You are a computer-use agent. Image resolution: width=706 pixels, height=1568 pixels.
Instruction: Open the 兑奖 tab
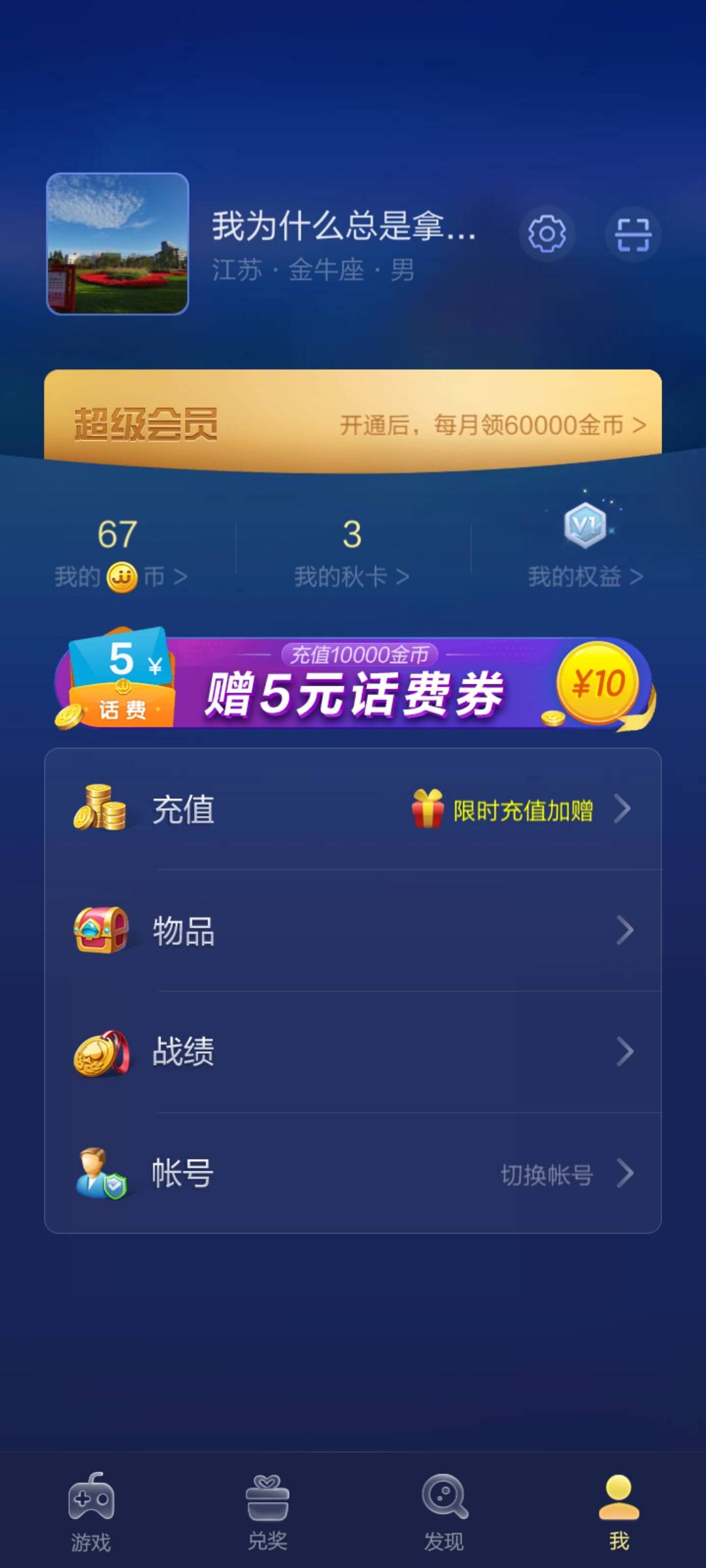click(267, 1509)
